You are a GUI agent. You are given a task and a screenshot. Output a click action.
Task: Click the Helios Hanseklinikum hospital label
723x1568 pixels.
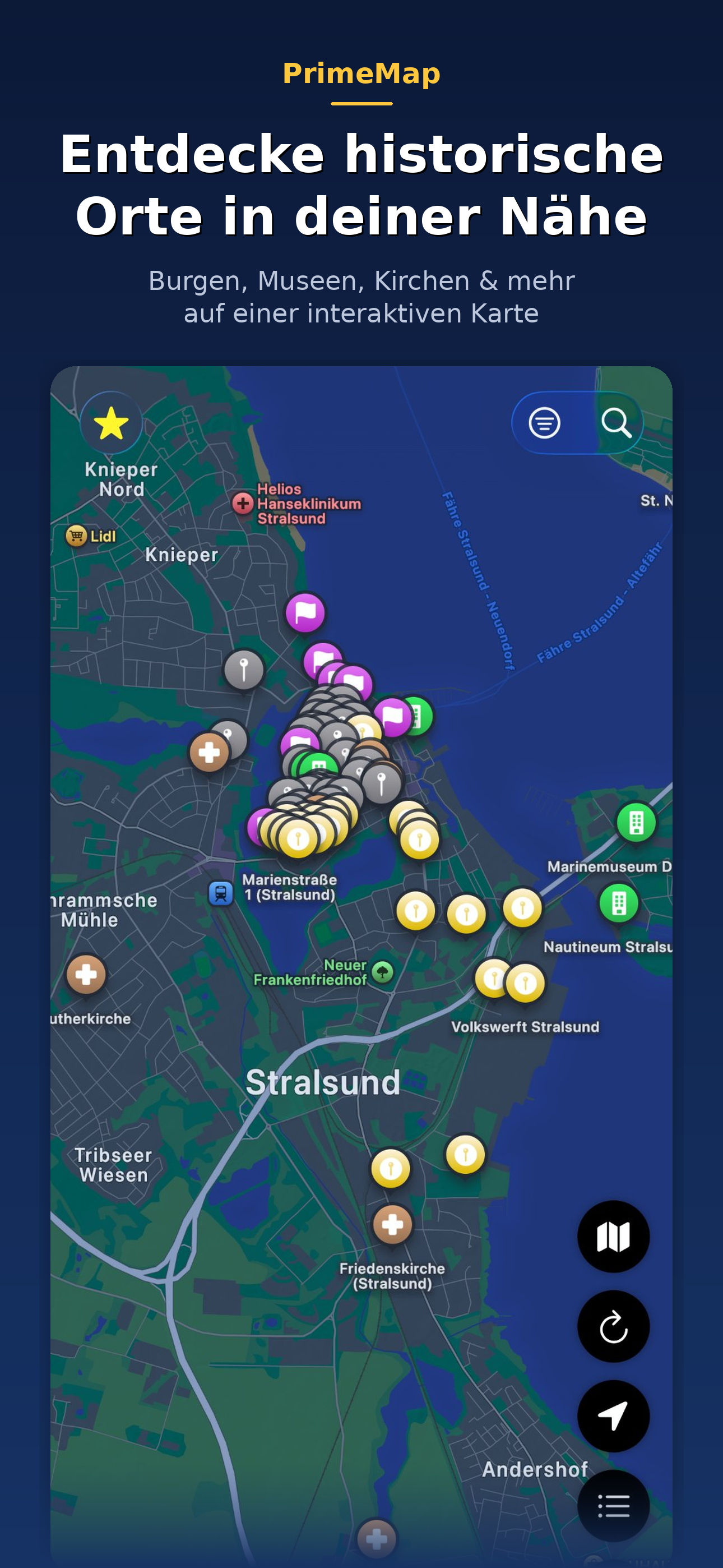242,503
